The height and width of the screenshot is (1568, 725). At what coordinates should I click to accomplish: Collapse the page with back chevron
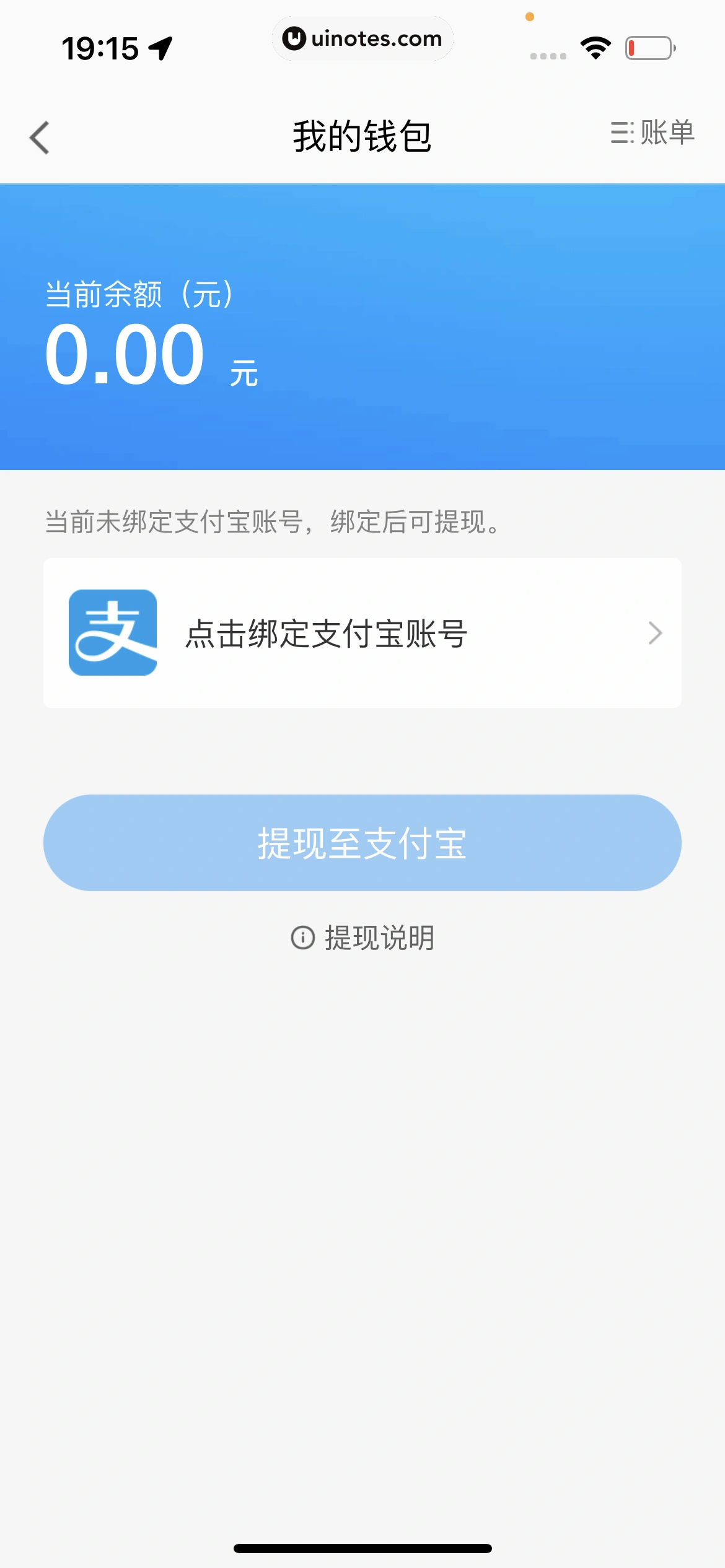[40, 137]
